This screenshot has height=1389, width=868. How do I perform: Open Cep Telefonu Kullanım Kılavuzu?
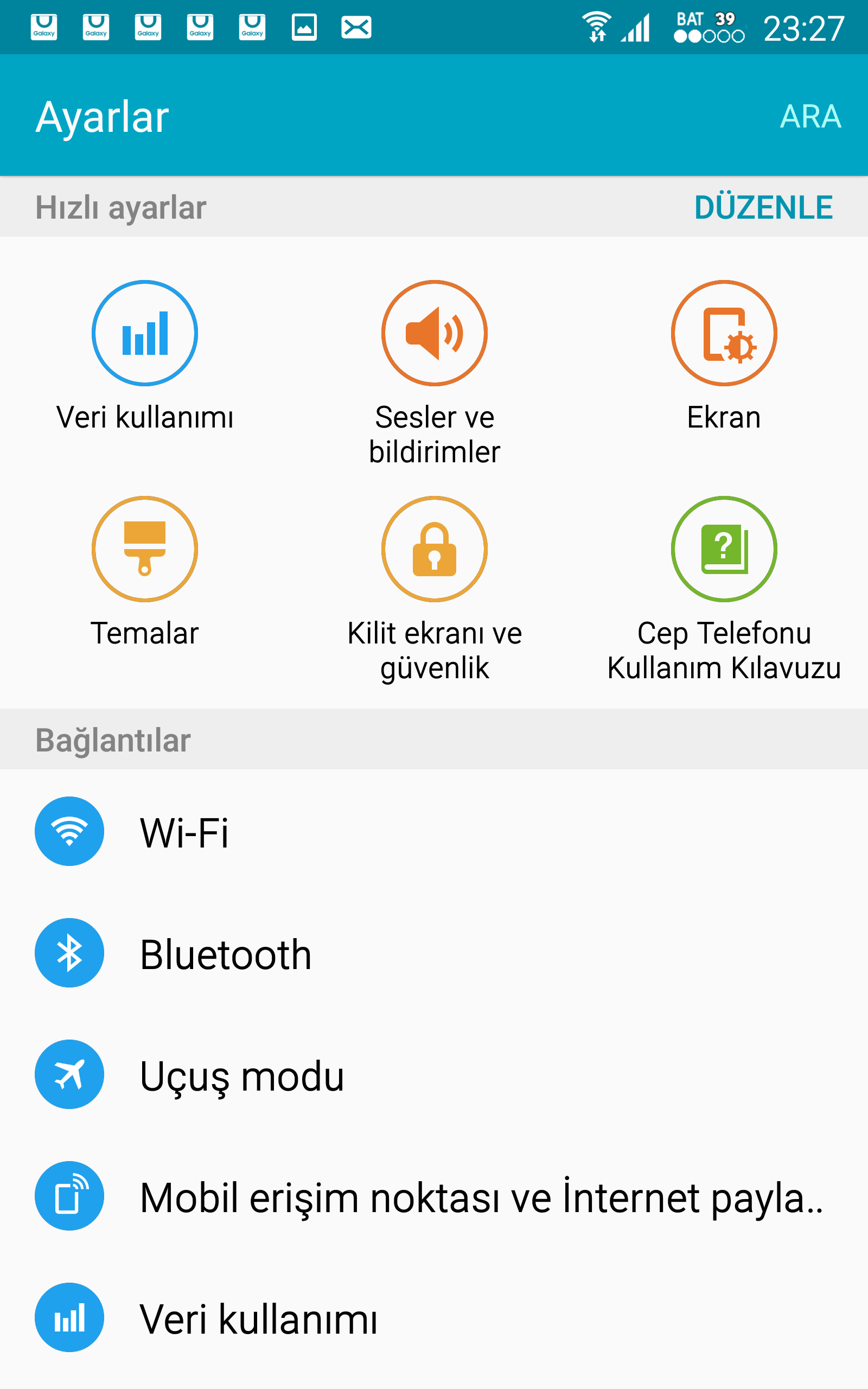[724, 589]
